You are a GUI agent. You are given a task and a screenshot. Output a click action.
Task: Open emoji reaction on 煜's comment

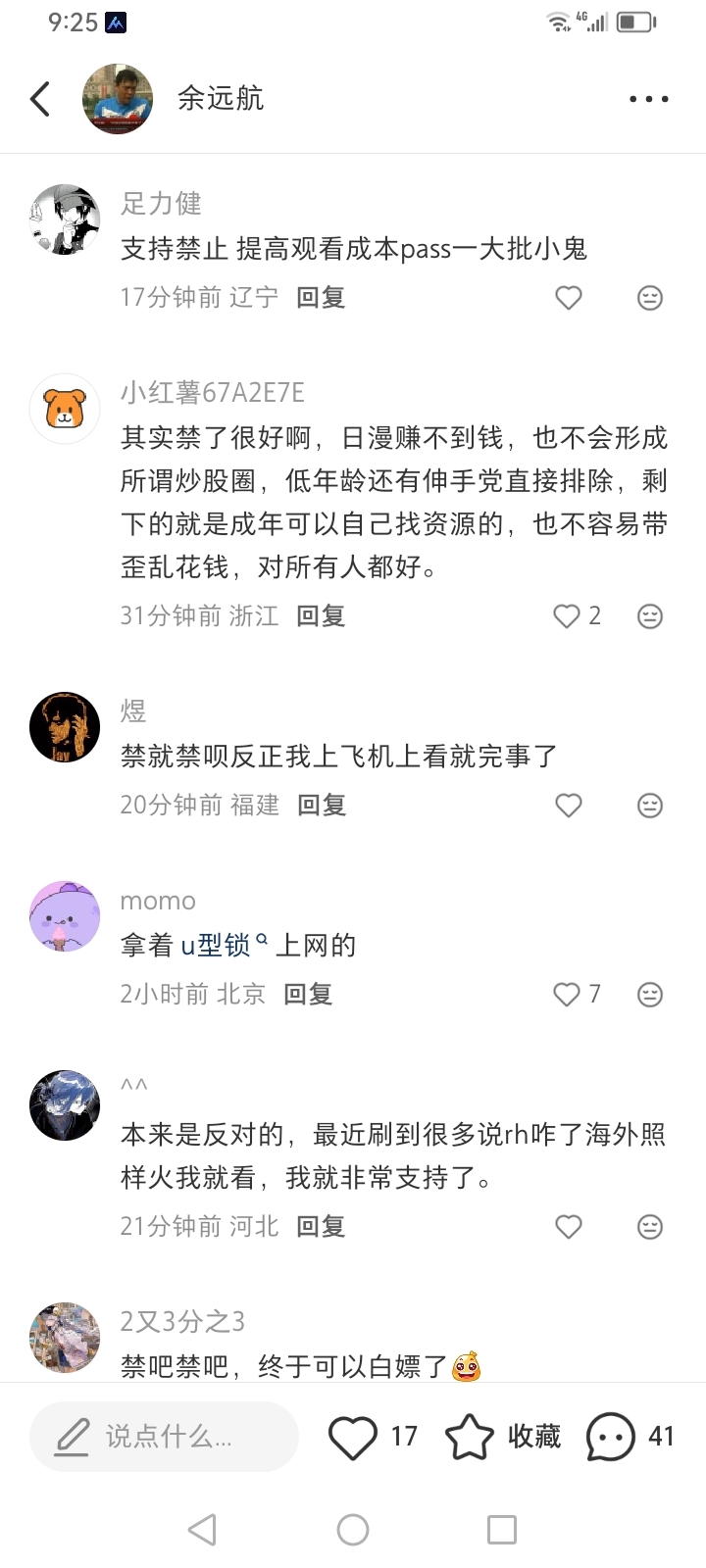650,806
